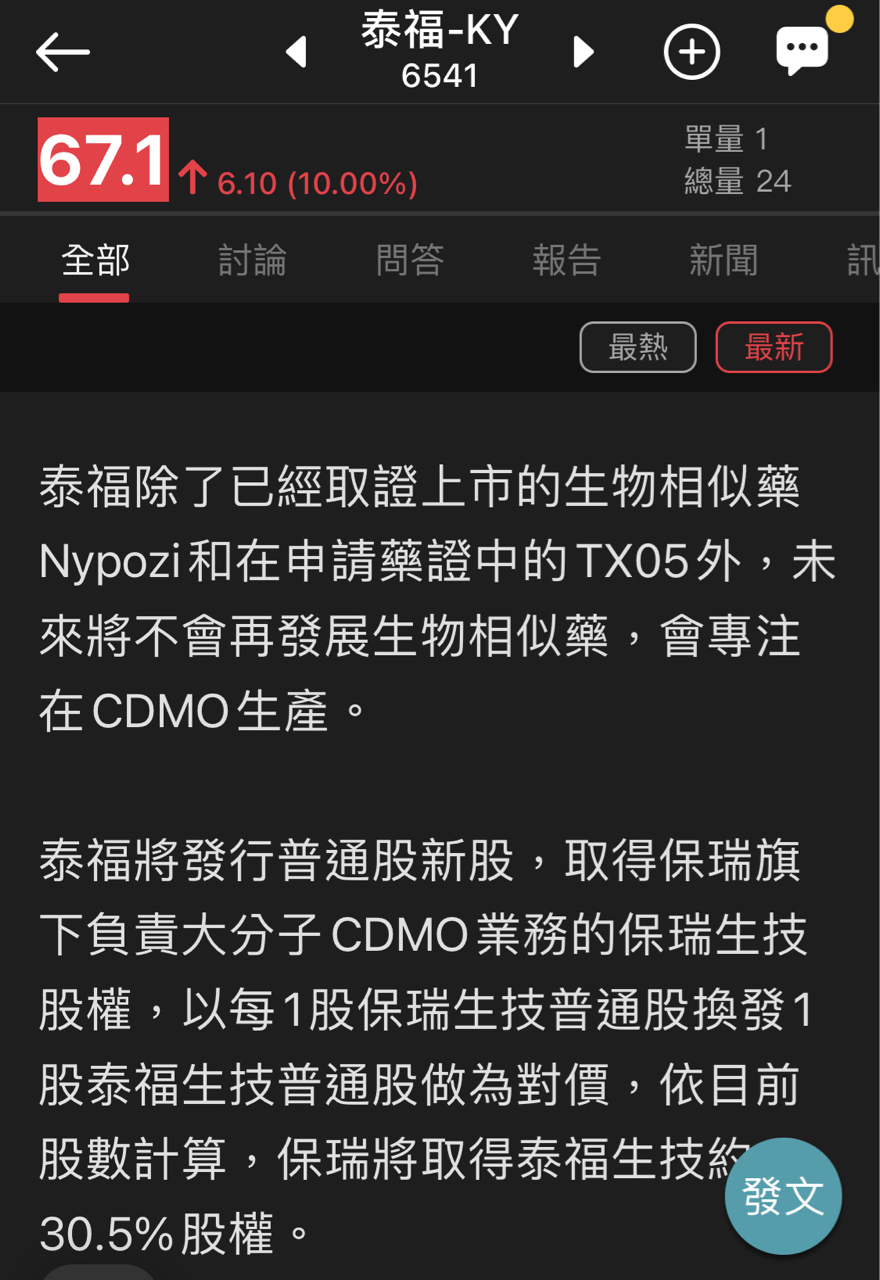Screen dimensions: 880x1280
Task: Tap the back arrow to leave stock page
Action: click(62, 51)
